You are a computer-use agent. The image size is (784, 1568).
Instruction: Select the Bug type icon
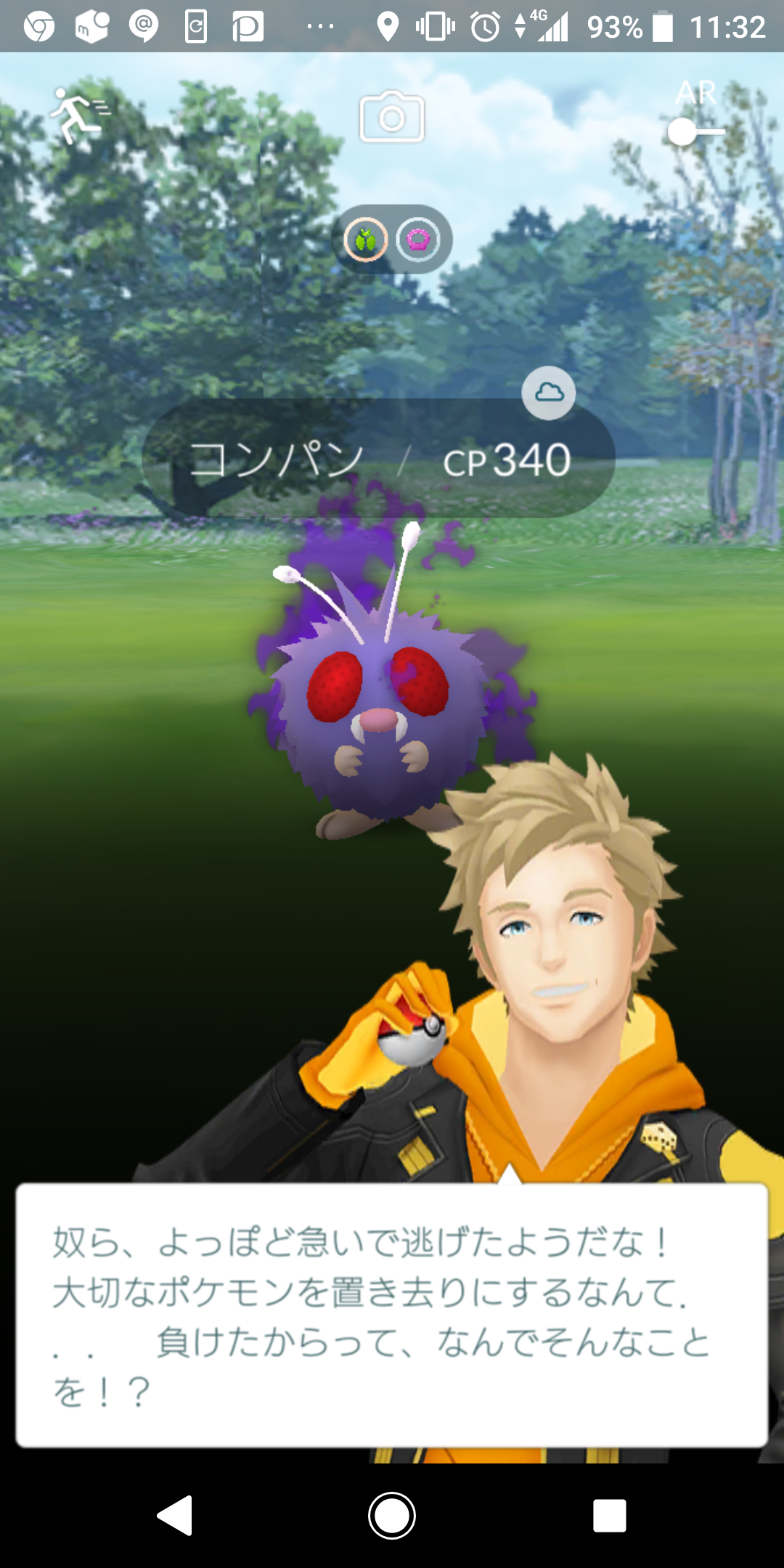click(367, 240)
